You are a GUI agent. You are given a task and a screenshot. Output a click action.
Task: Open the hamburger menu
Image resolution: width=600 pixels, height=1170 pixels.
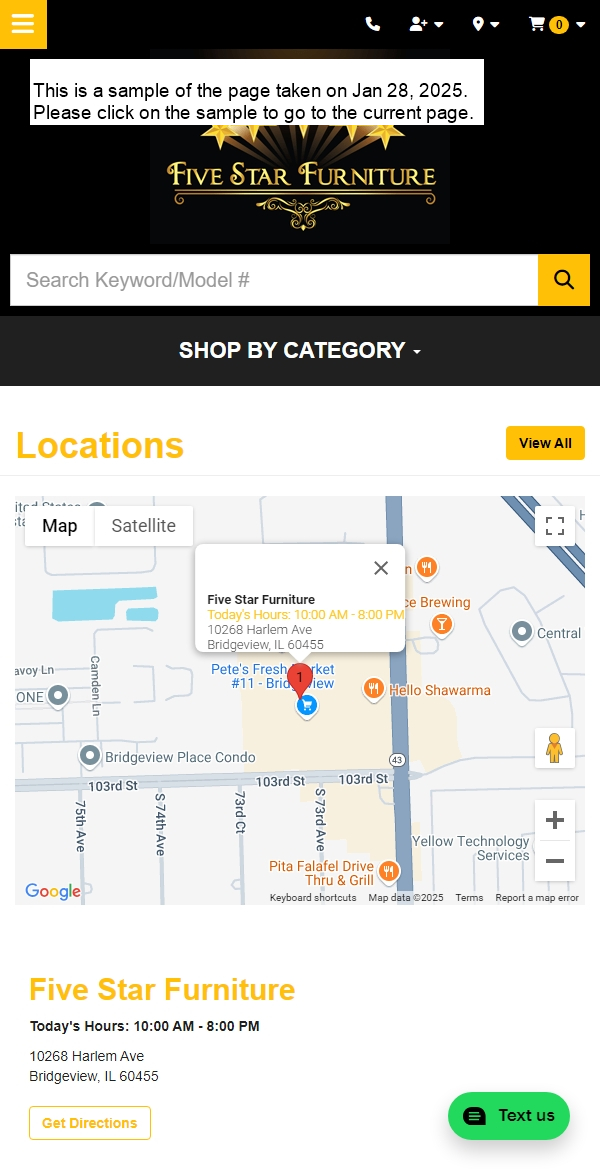[23, 24]
